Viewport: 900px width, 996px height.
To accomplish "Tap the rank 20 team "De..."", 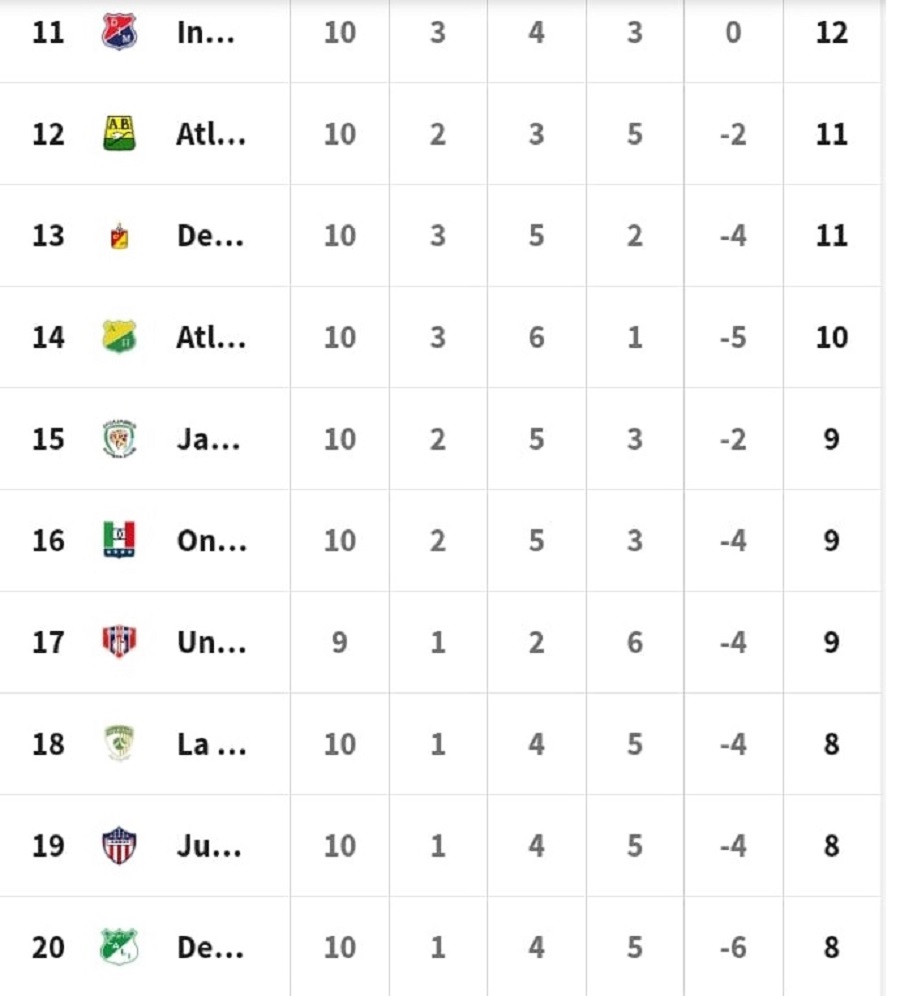I will click(x=210, y=947).
